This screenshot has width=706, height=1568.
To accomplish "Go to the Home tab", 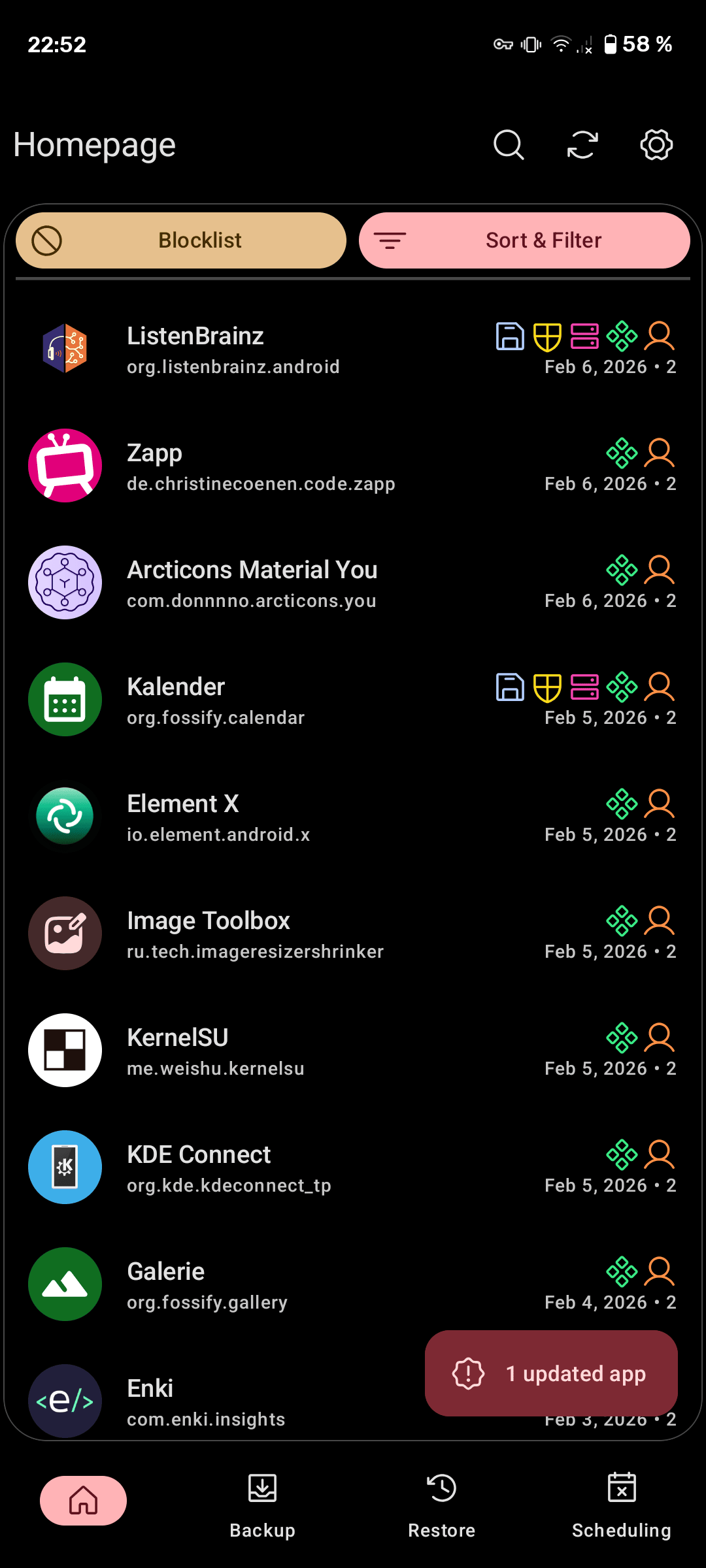I will (x=84, y=1500).
